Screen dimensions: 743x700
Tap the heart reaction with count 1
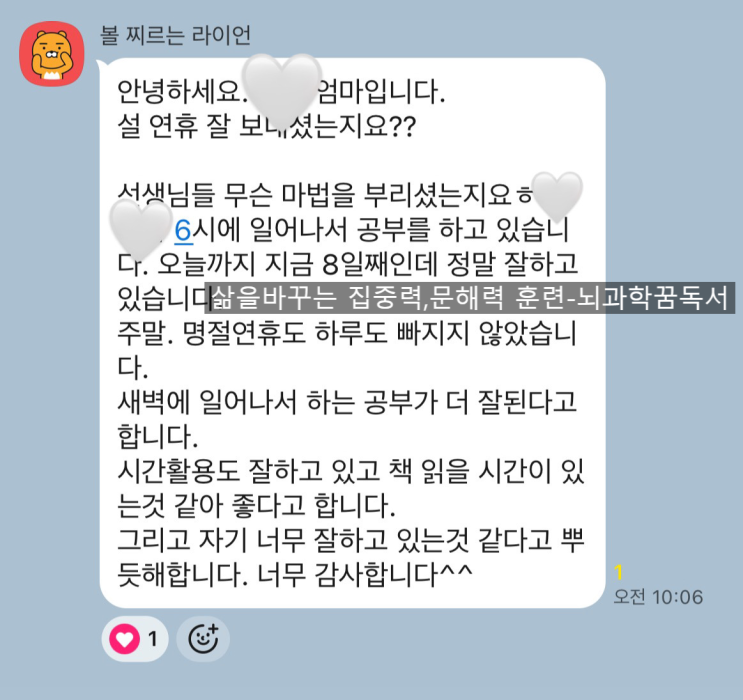135,639
